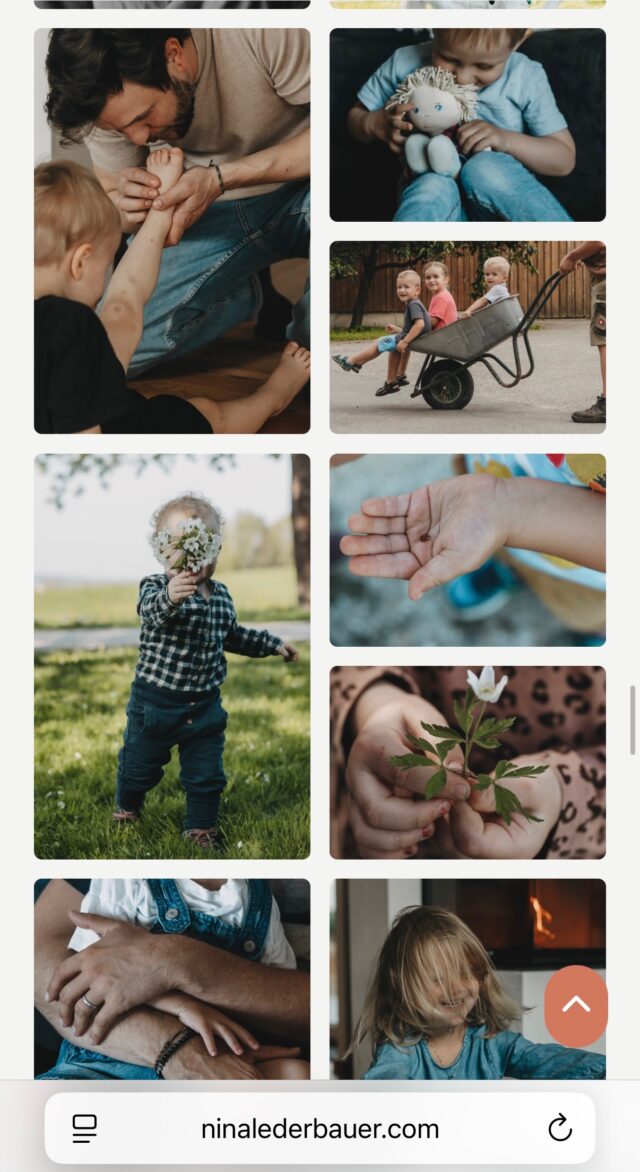Open photo of boy holding a doll
This screenshot has height=1172, width=640.
(467, 125)
